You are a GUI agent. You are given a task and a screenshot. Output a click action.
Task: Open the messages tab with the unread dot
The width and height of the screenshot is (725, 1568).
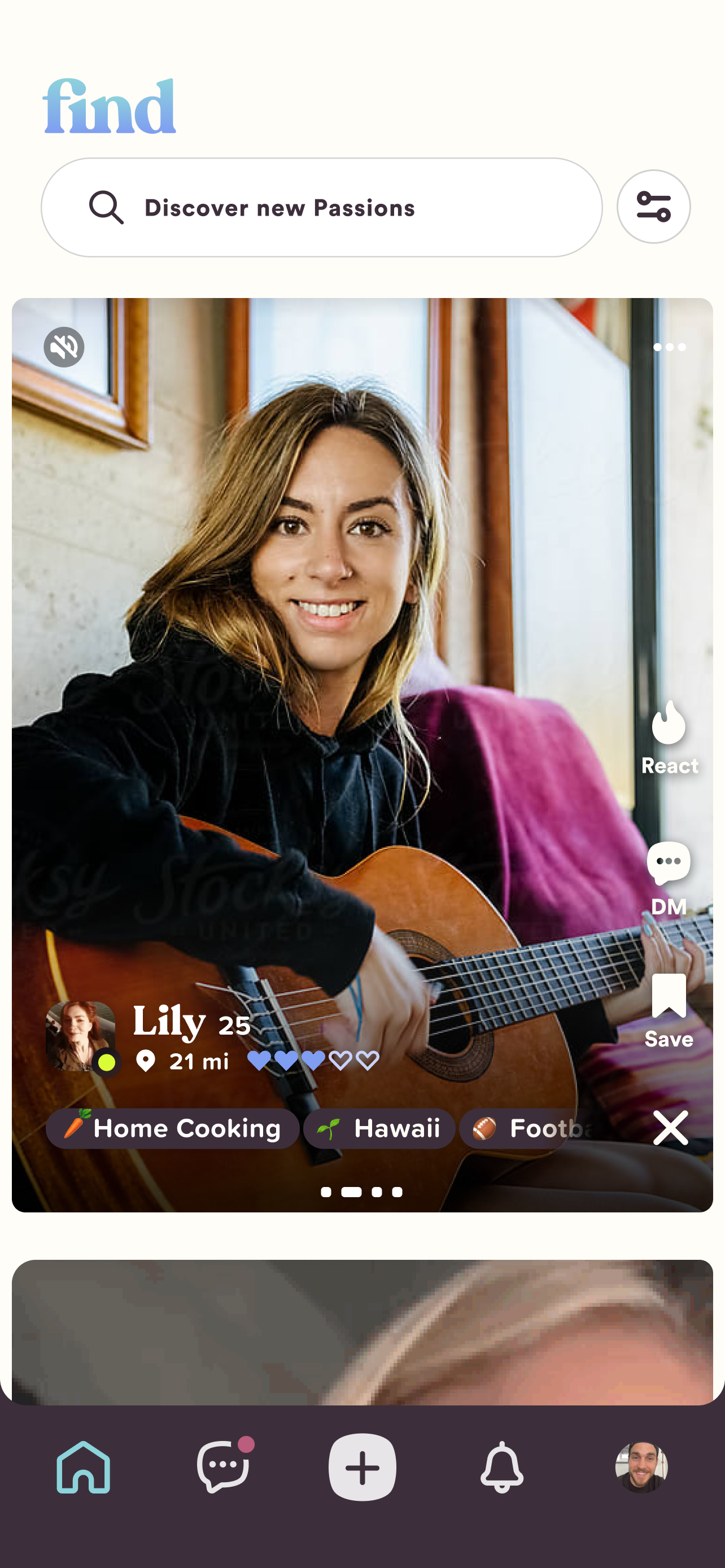click(223, 1467)
